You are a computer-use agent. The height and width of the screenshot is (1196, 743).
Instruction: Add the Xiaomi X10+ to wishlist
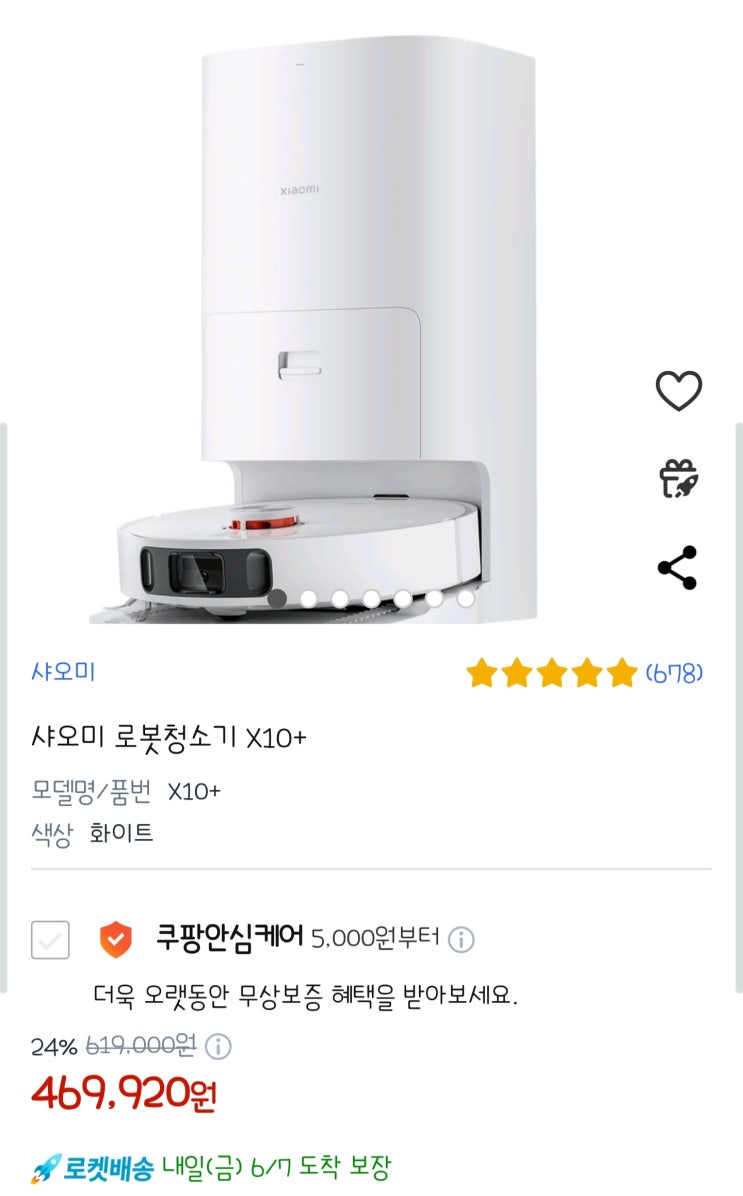tap(679, 390)
